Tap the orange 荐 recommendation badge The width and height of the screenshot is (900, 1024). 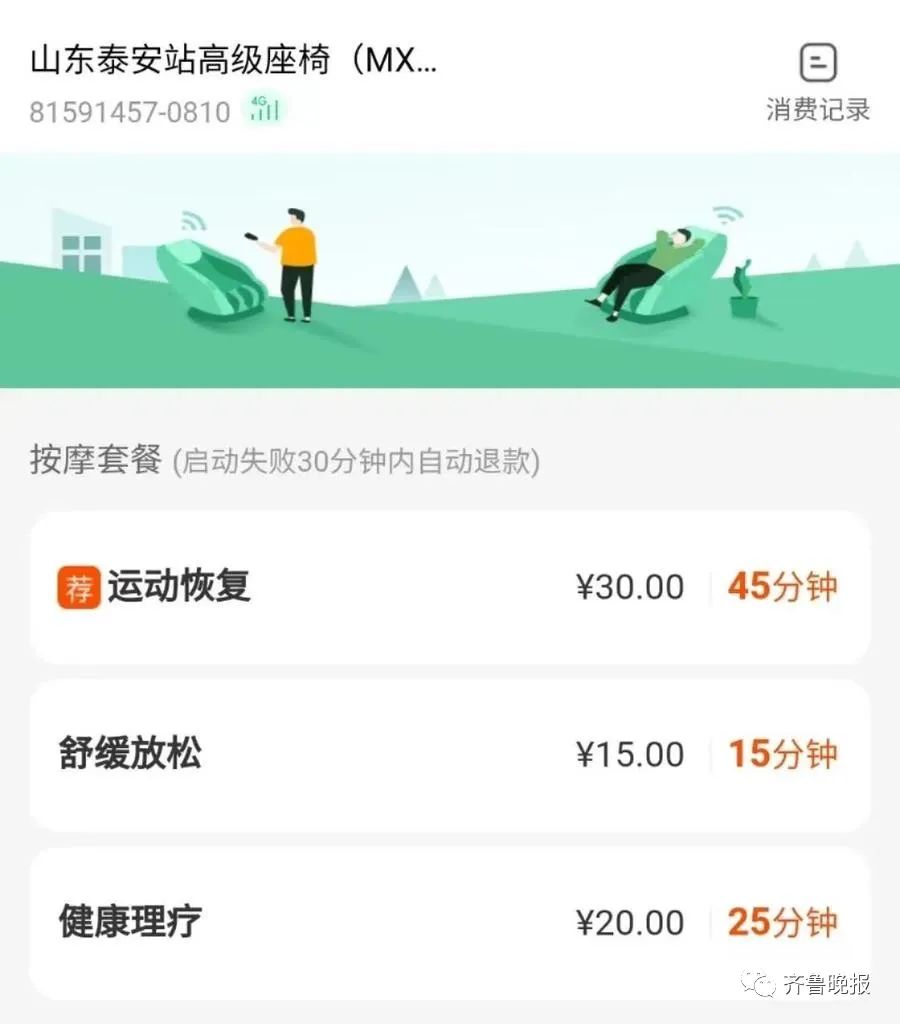pos(80,587)
